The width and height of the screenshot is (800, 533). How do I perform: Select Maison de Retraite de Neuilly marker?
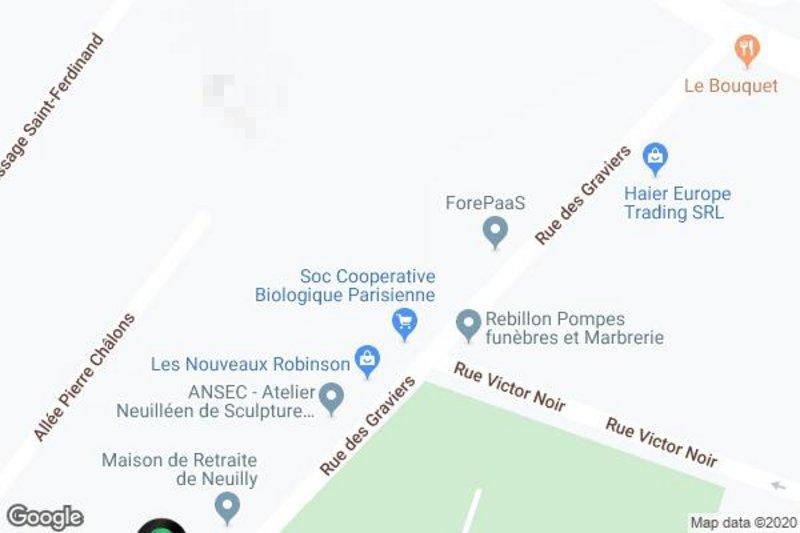(x=229, y=505)
